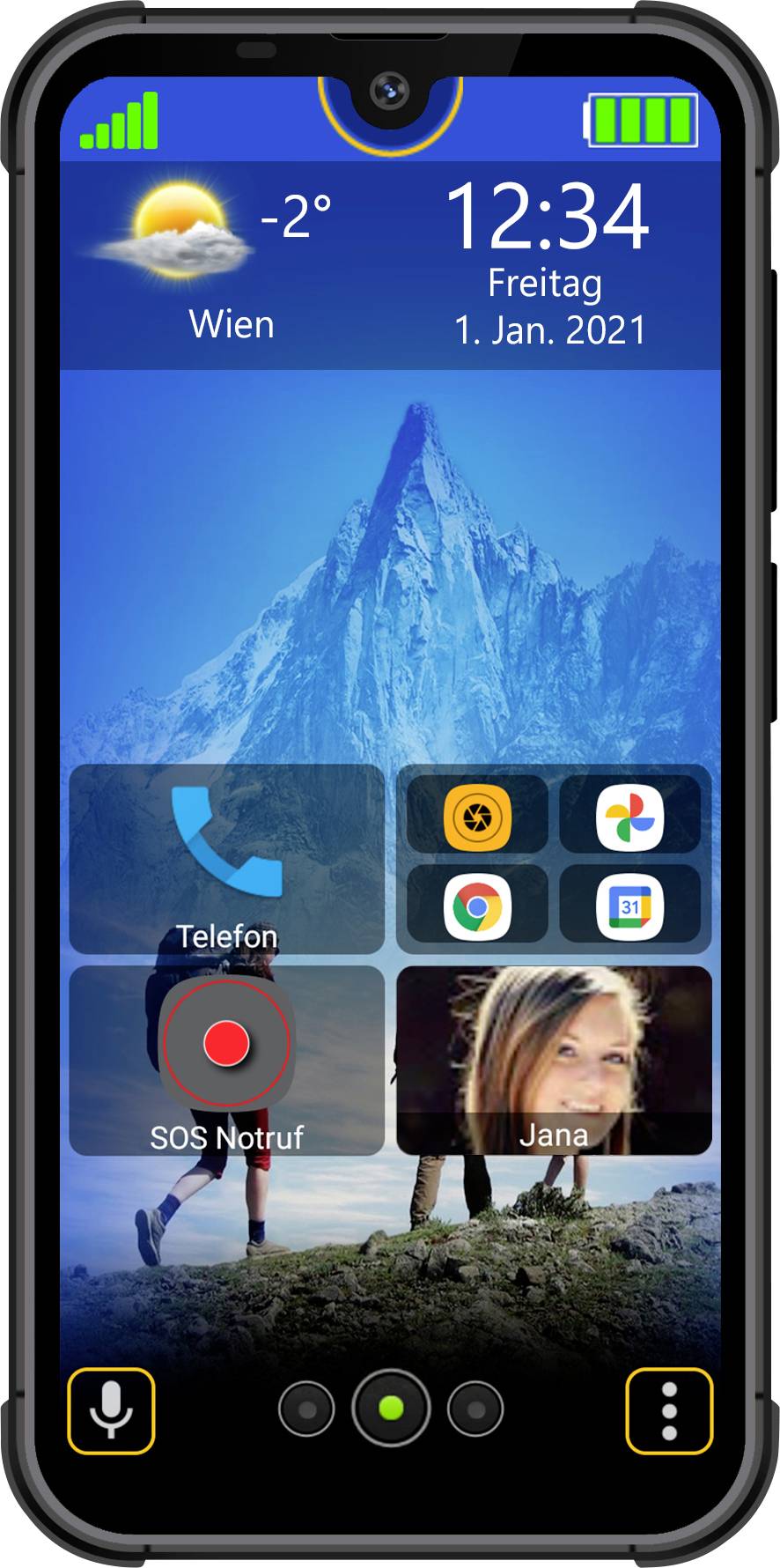Image resolution: width=780 pixels, height=1568 pixels.
Task: Select the -2° temperature reading
Action: point(293,214)
